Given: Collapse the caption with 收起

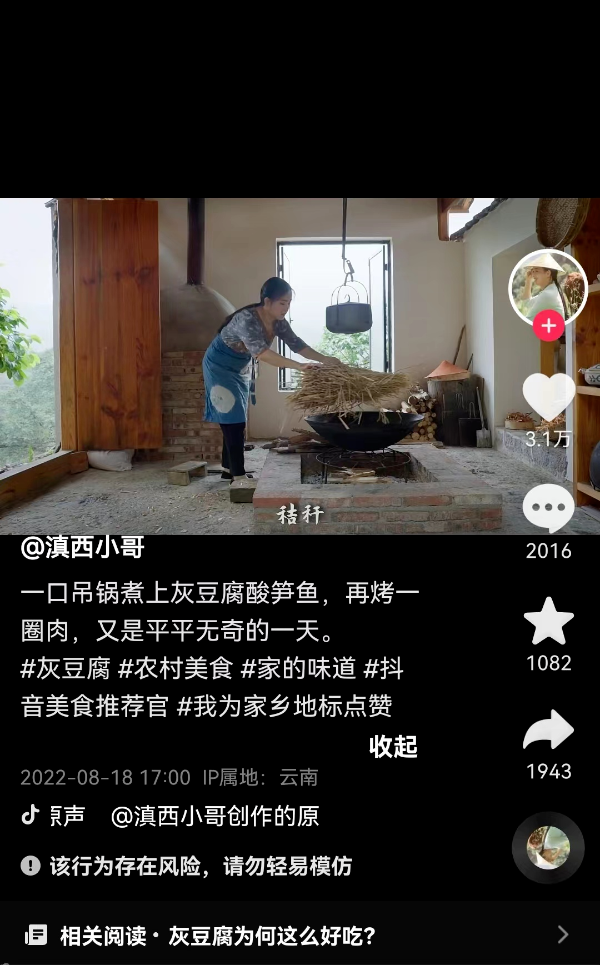Looking at the screenshot, I should coord(393,746).
